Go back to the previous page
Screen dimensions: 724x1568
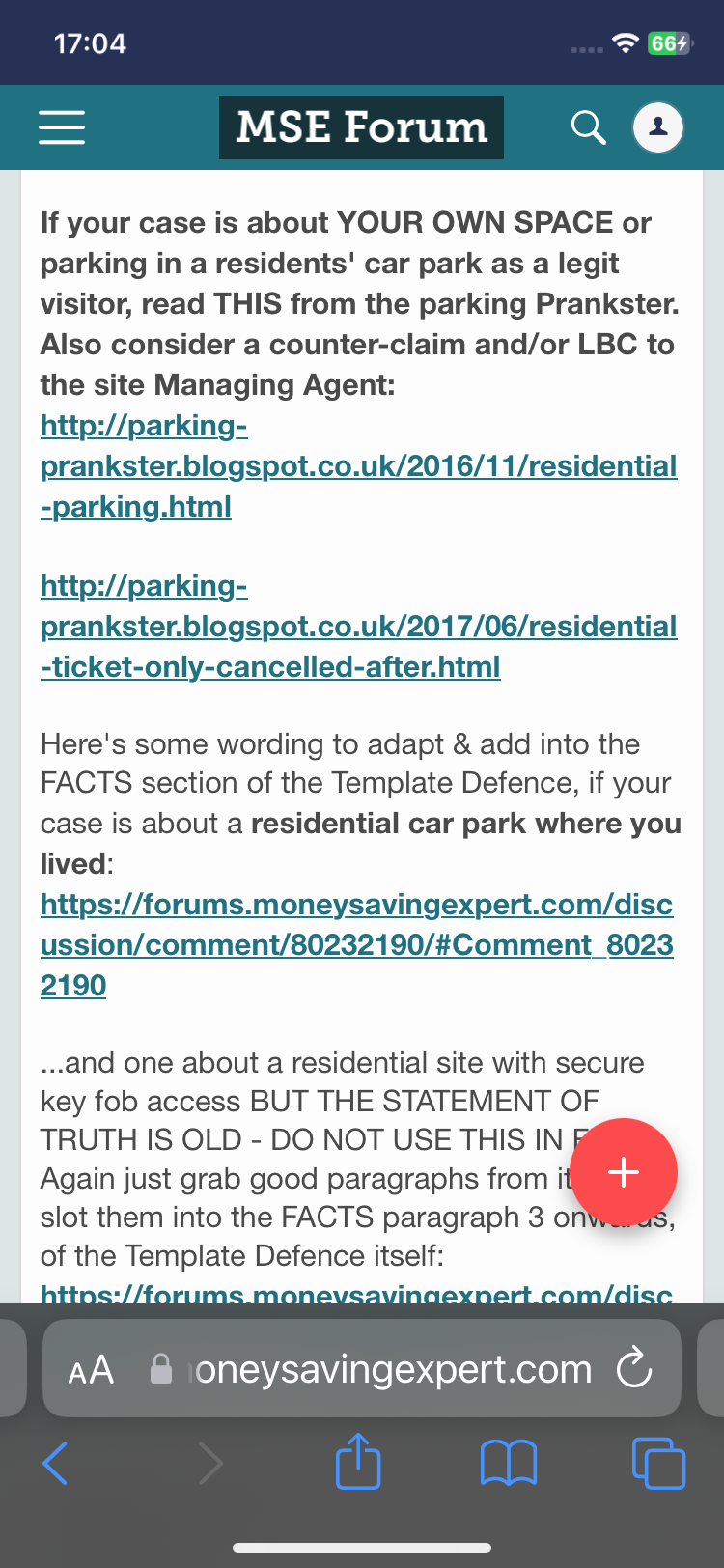pos(56,1463)
